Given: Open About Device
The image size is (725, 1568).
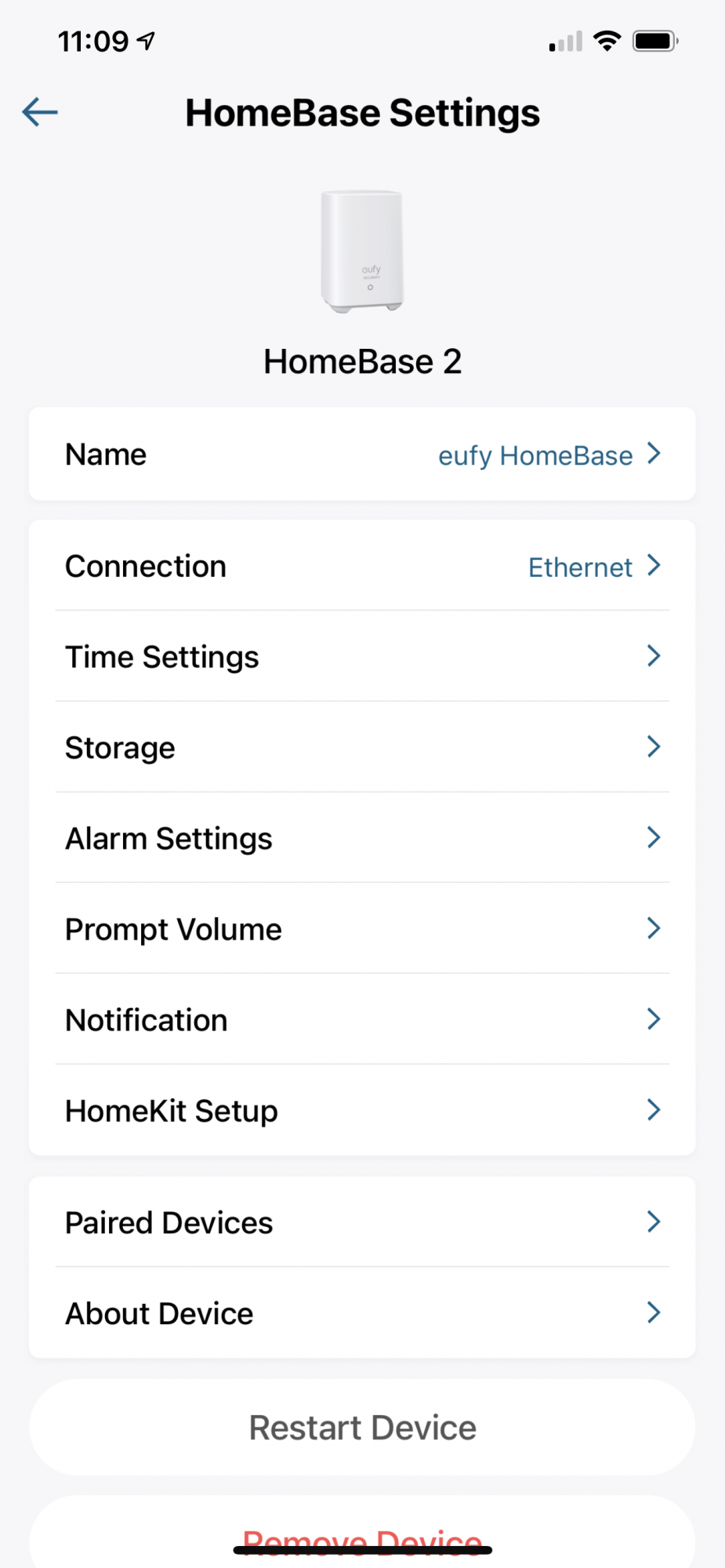Looking at the screenshot, I should pyautogui.click(x=362, y=1313).
